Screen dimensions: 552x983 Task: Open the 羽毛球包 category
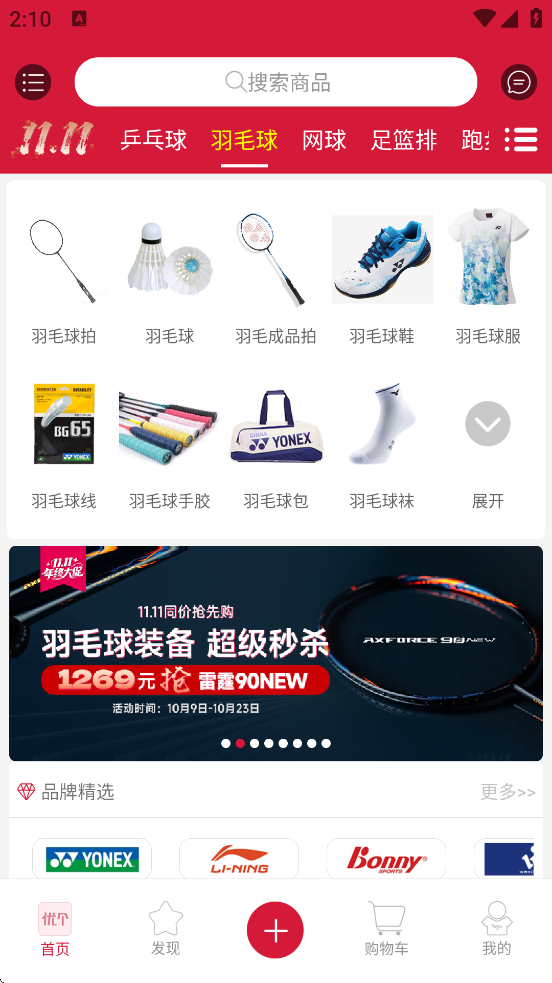pyautogui.click(x=276, y=446)
